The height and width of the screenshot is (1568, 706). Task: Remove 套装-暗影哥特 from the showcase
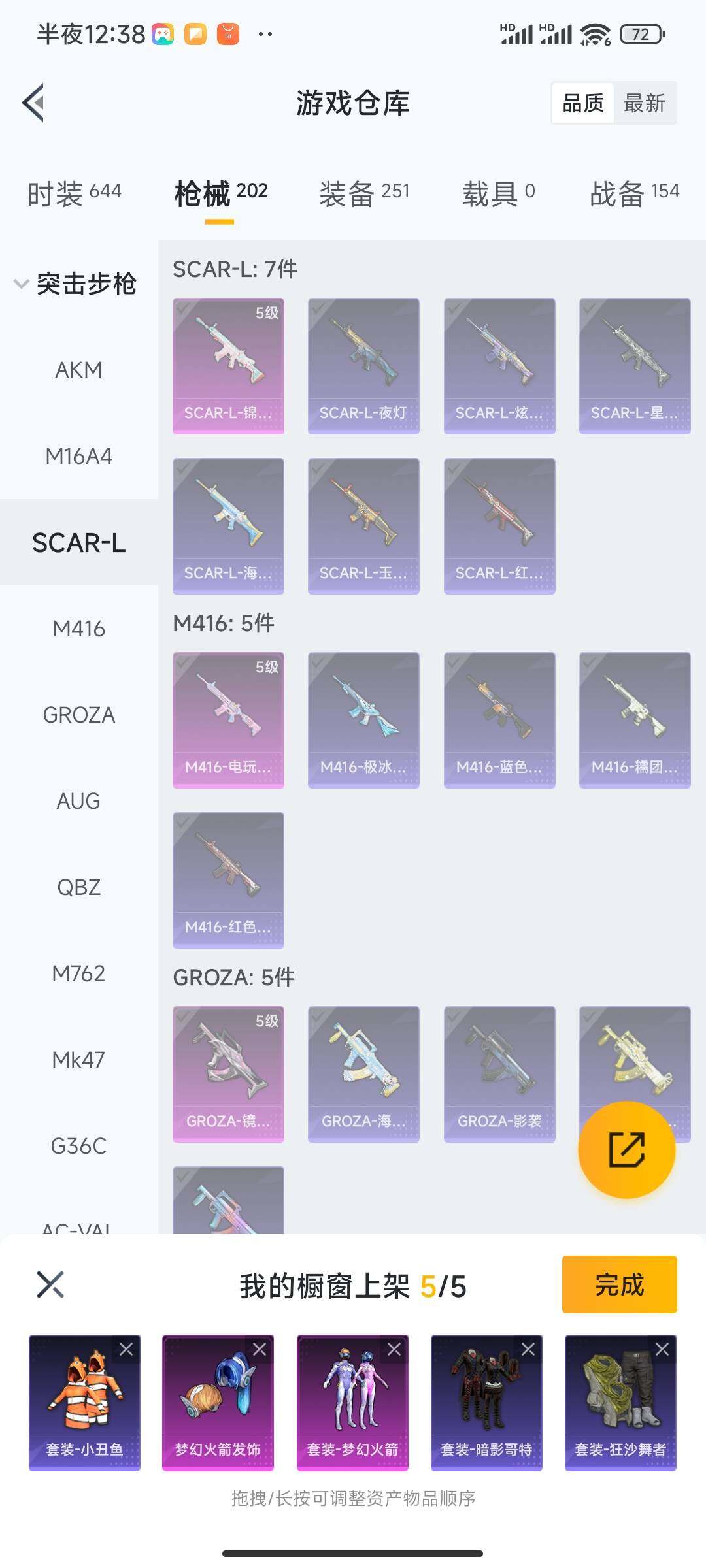(528, 1349)
